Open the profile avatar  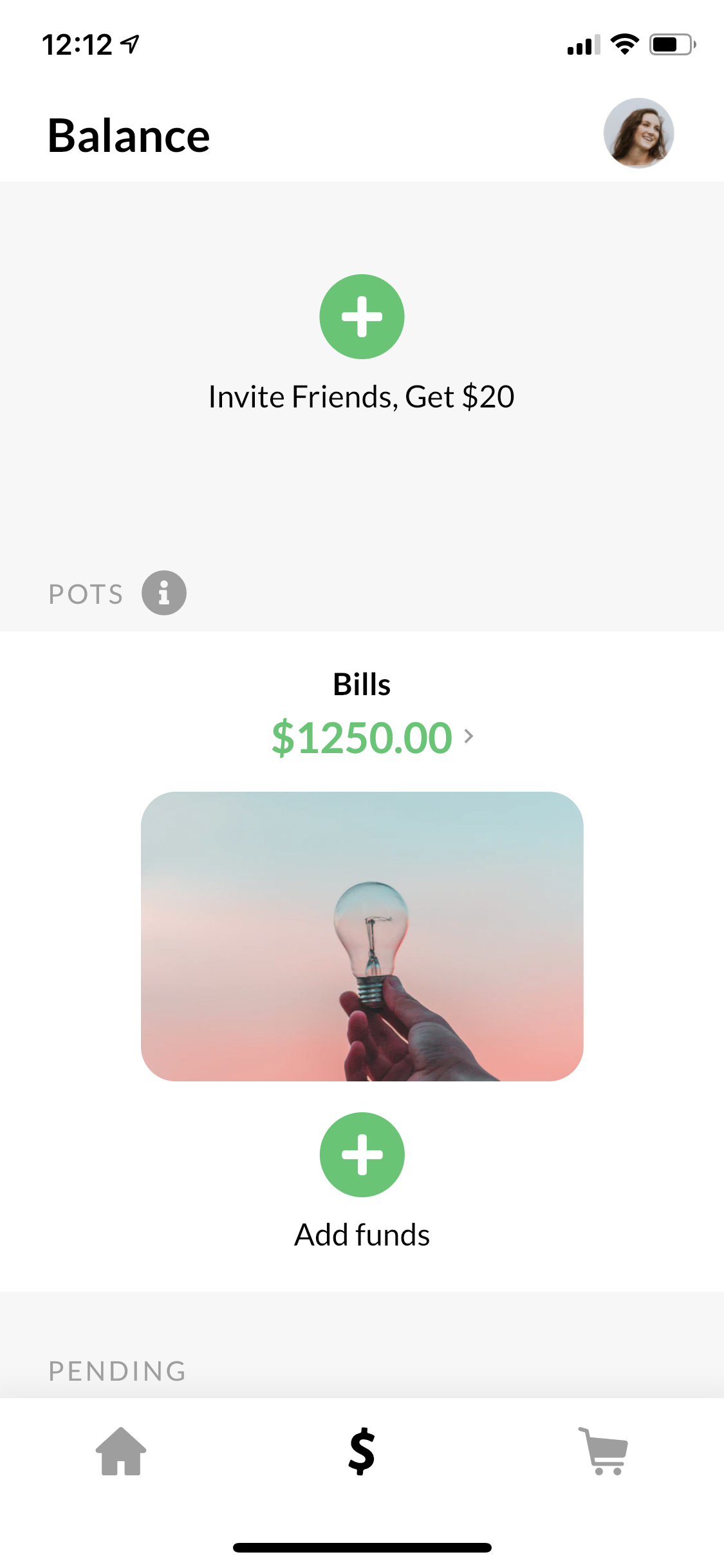(638, 133)
